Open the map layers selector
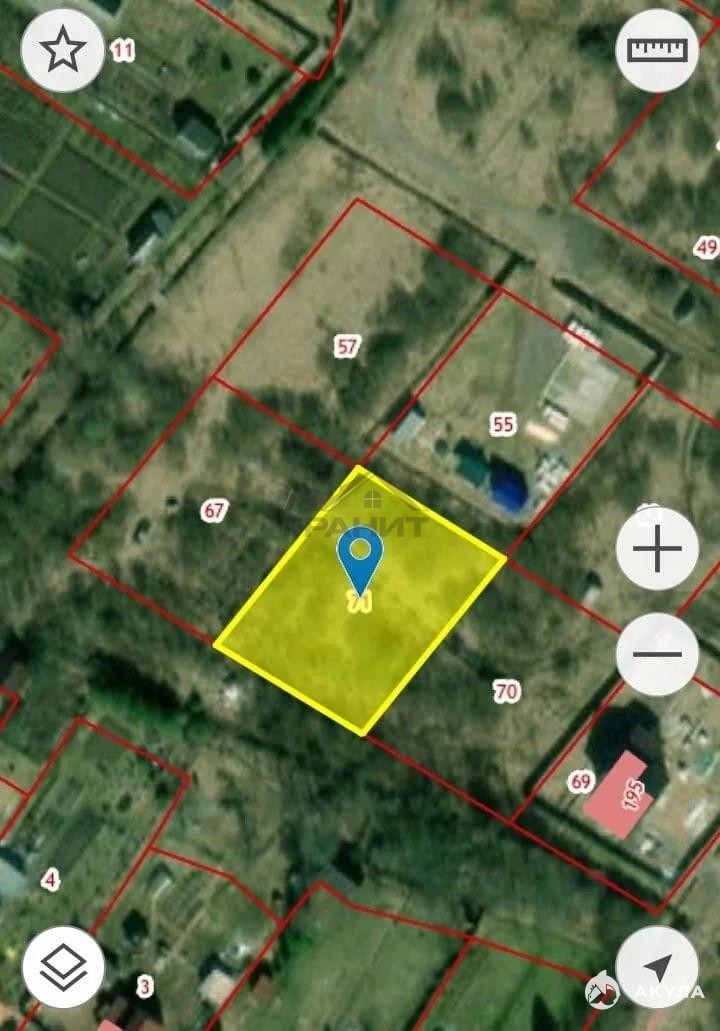 click(x=63, y=967)
